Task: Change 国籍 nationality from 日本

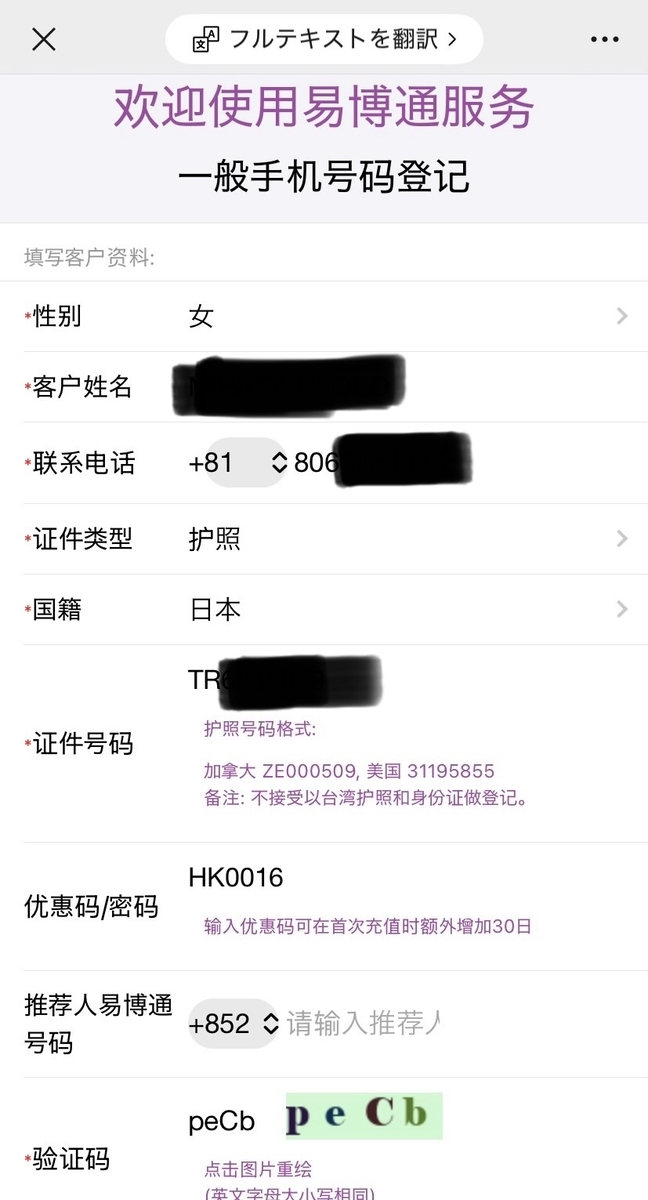Action: (324, 609)
